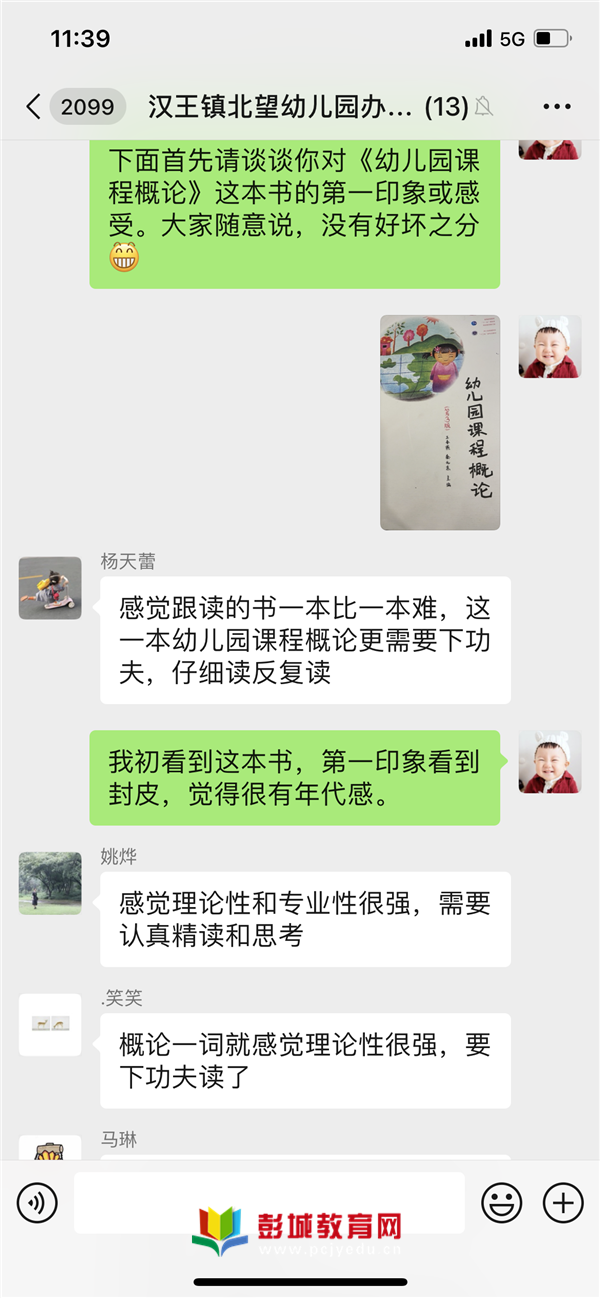Go back to the chat list
Image resolution: width=600 pixels, height=1298 pixels.
tap(33, 107)
